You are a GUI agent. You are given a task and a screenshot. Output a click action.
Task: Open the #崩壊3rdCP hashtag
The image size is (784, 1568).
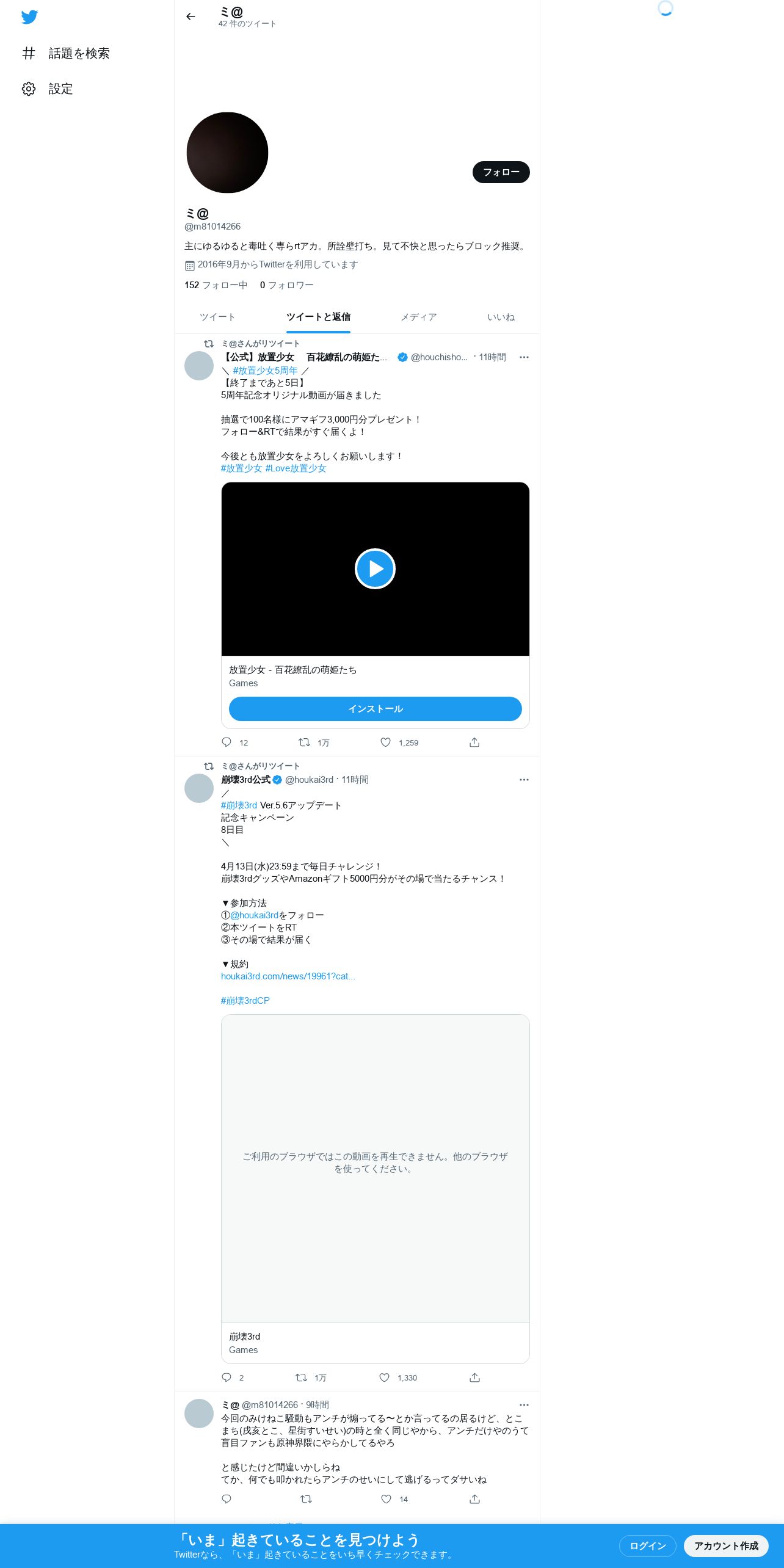(245, 1001)
